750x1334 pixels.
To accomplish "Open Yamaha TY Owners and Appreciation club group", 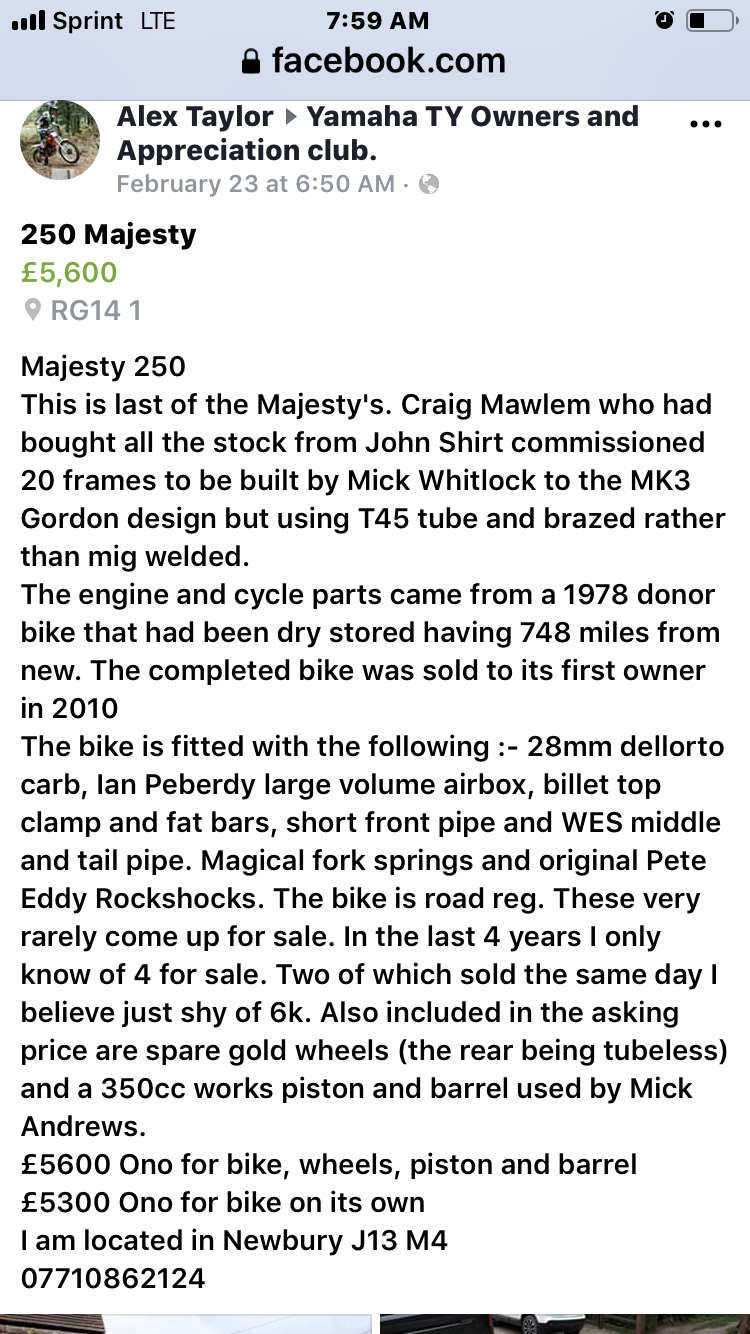I will 378,133.
